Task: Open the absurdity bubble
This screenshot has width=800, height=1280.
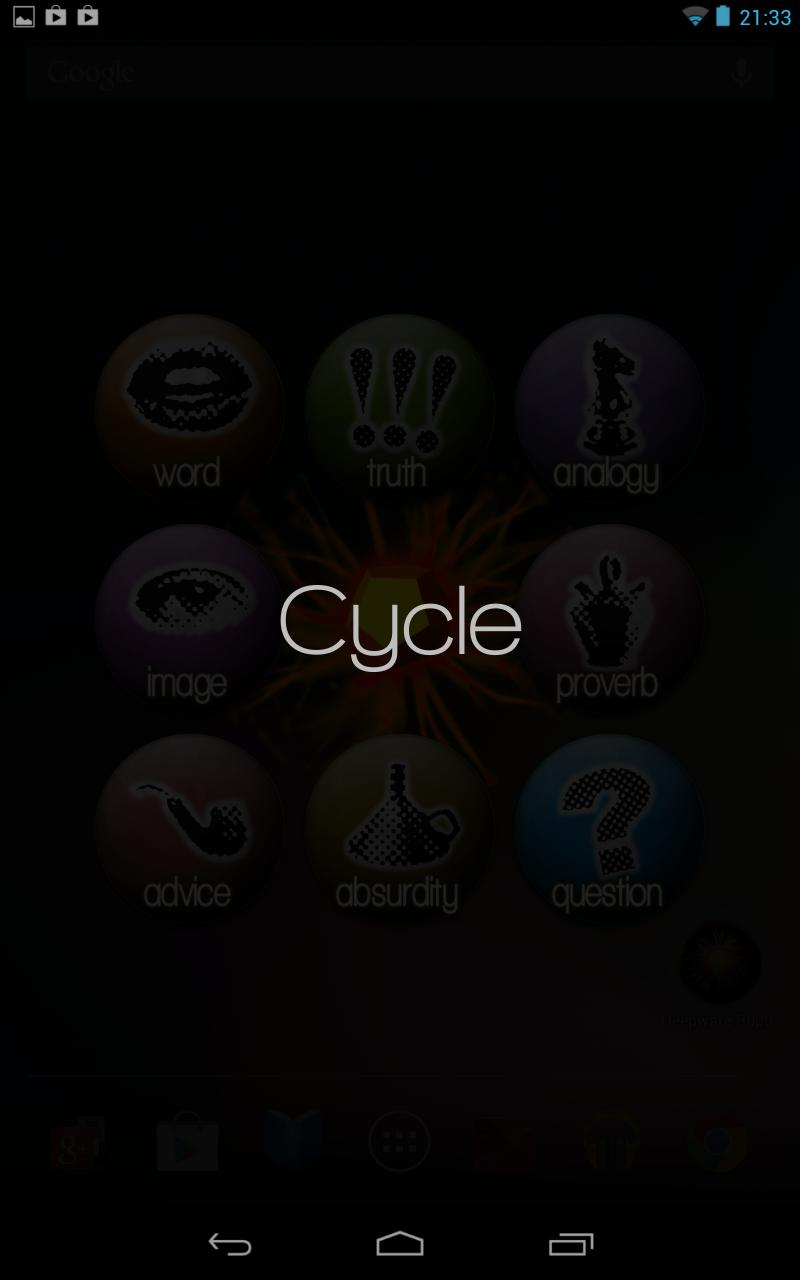Action: 398,826
